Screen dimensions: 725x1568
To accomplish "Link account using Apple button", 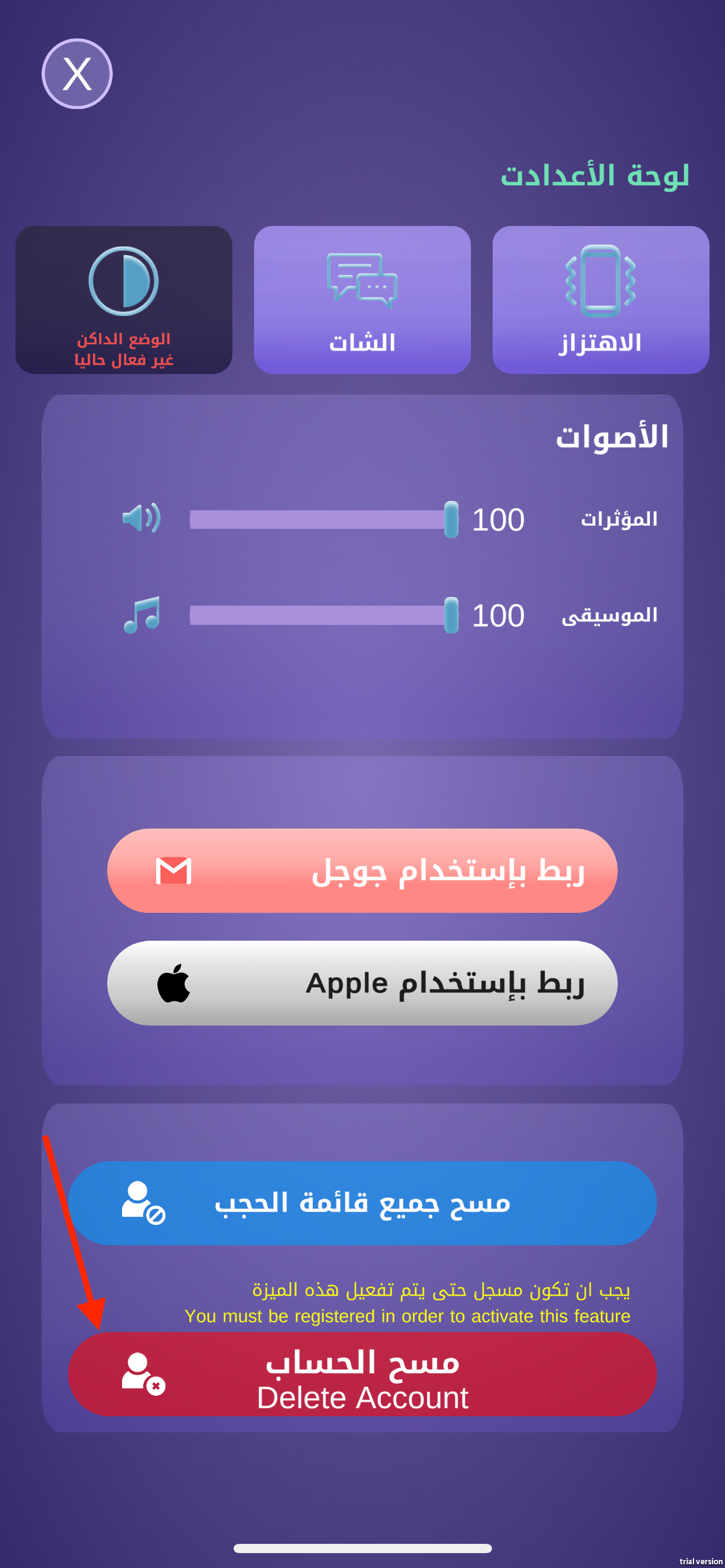I will (x=362, y=983).
